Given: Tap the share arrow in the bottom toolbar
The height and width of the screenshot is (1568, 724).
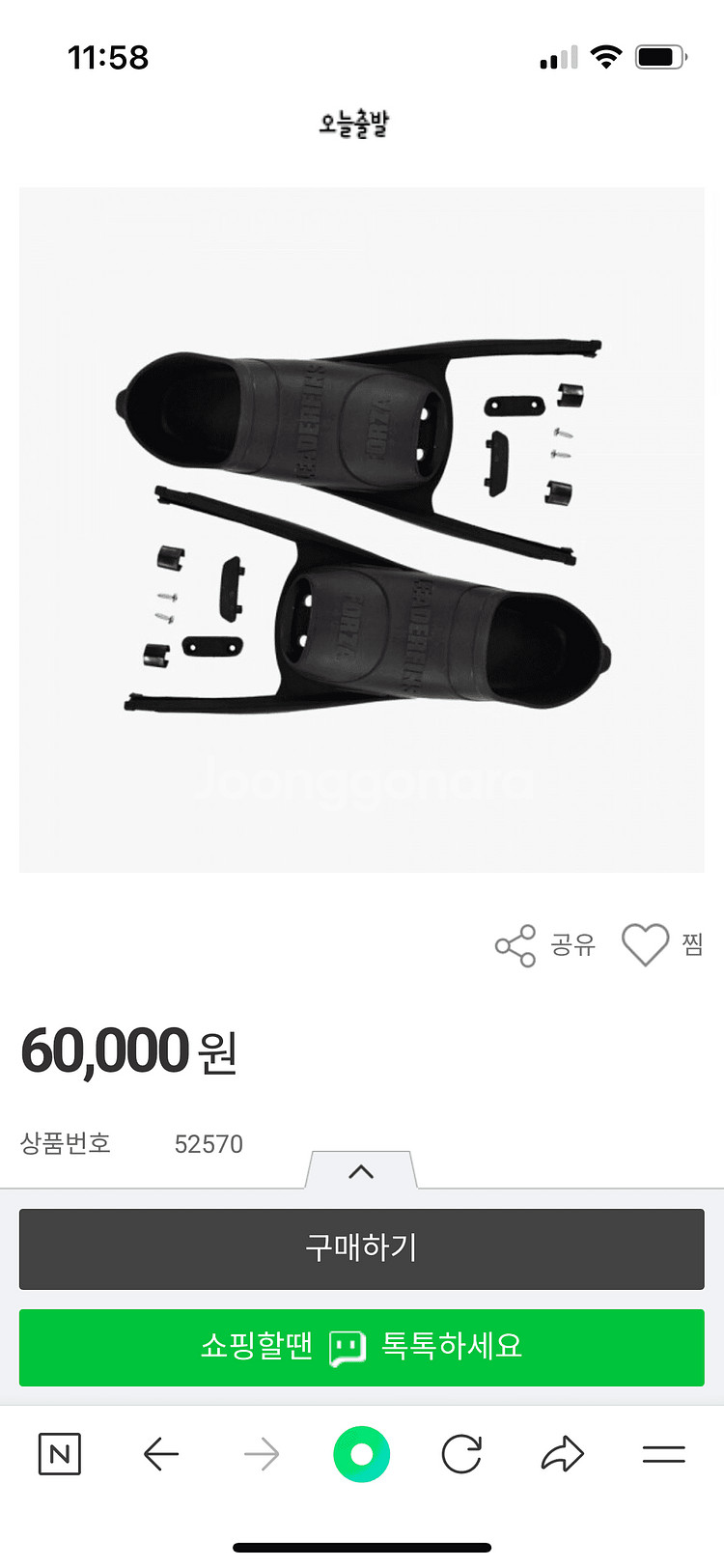Looking at the screenshot, I should coord(562,1451).
